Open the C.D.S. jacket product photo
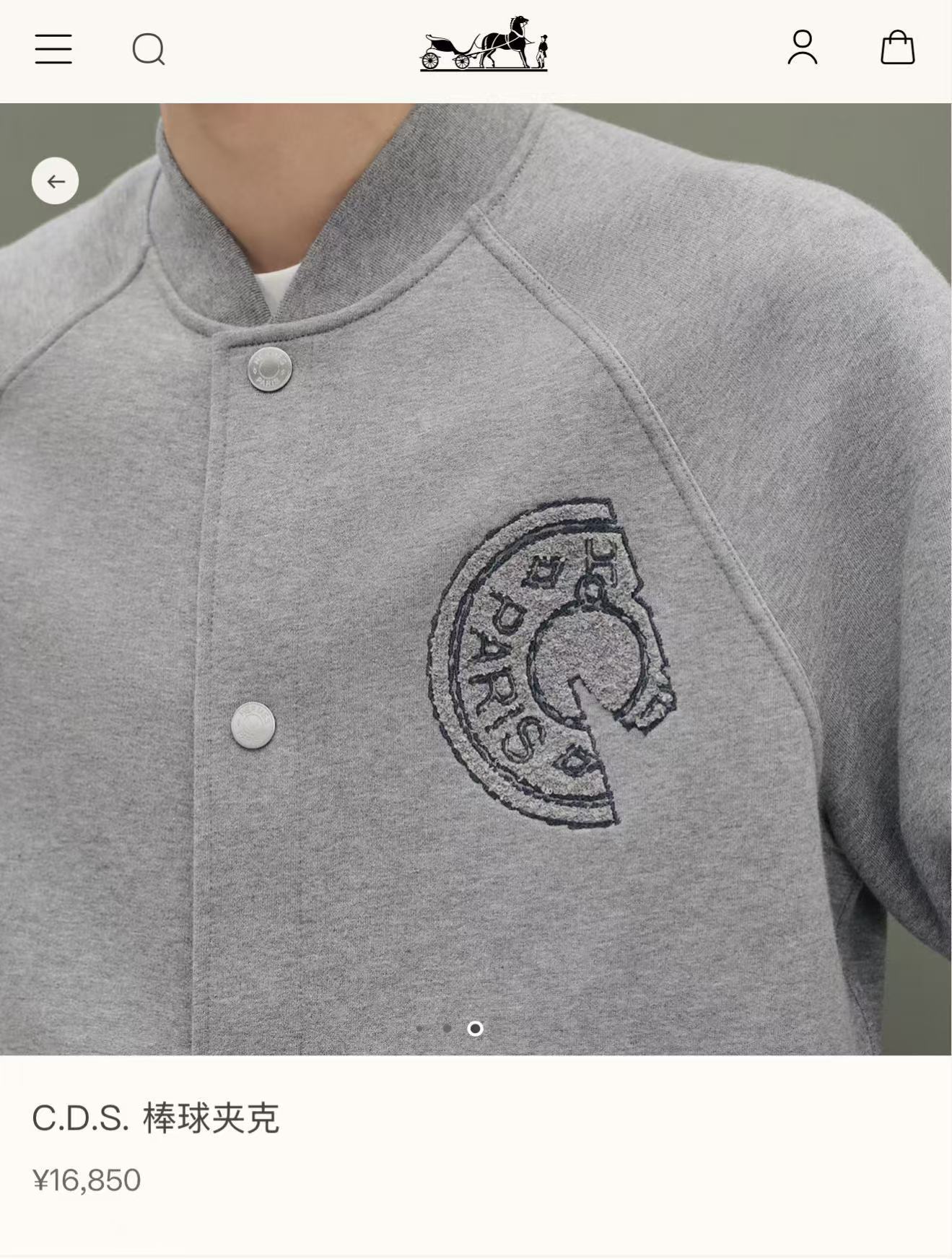Screen dimensions: 952x1259 476,578
